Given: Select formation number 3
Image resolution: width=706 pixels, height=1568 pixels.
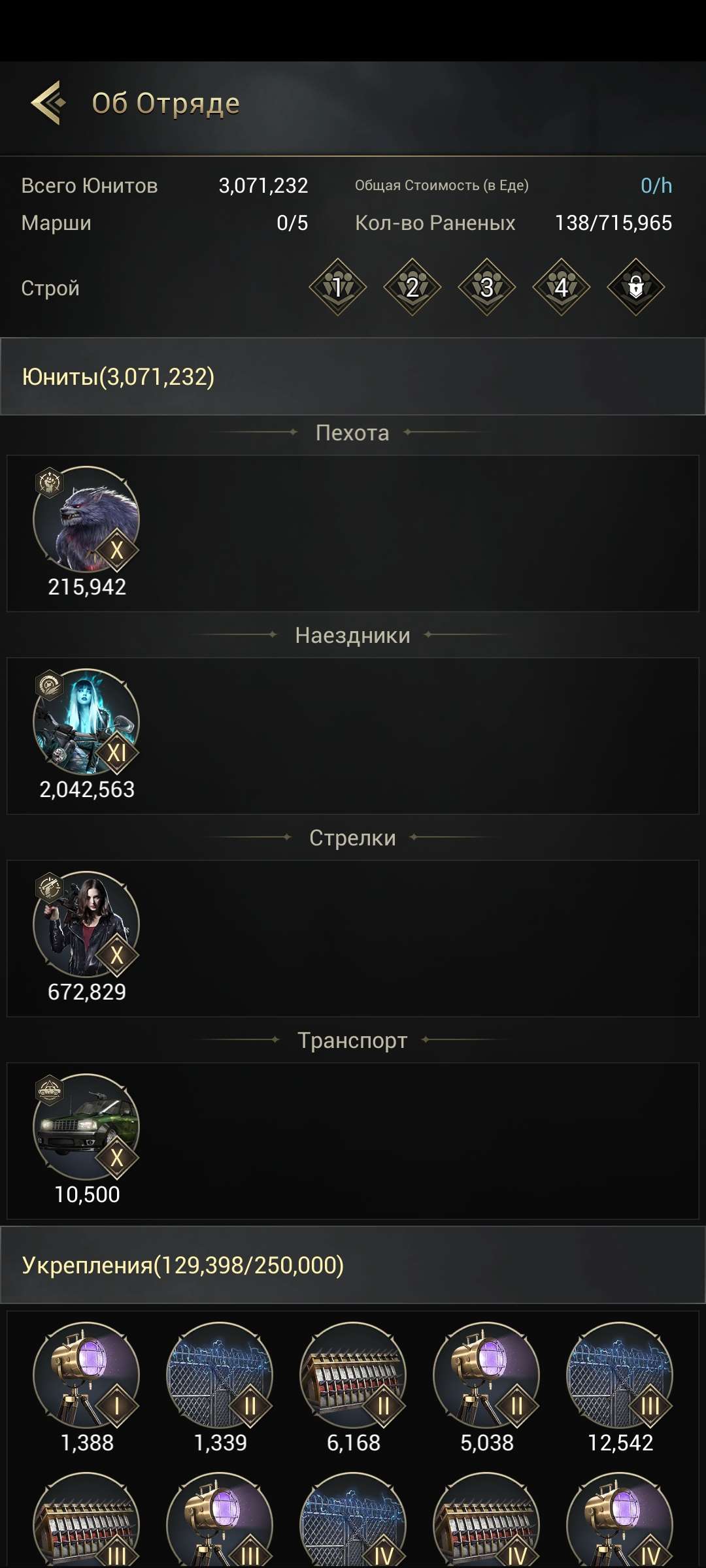Looking at the screenshot, I should [x=486, y=287].
